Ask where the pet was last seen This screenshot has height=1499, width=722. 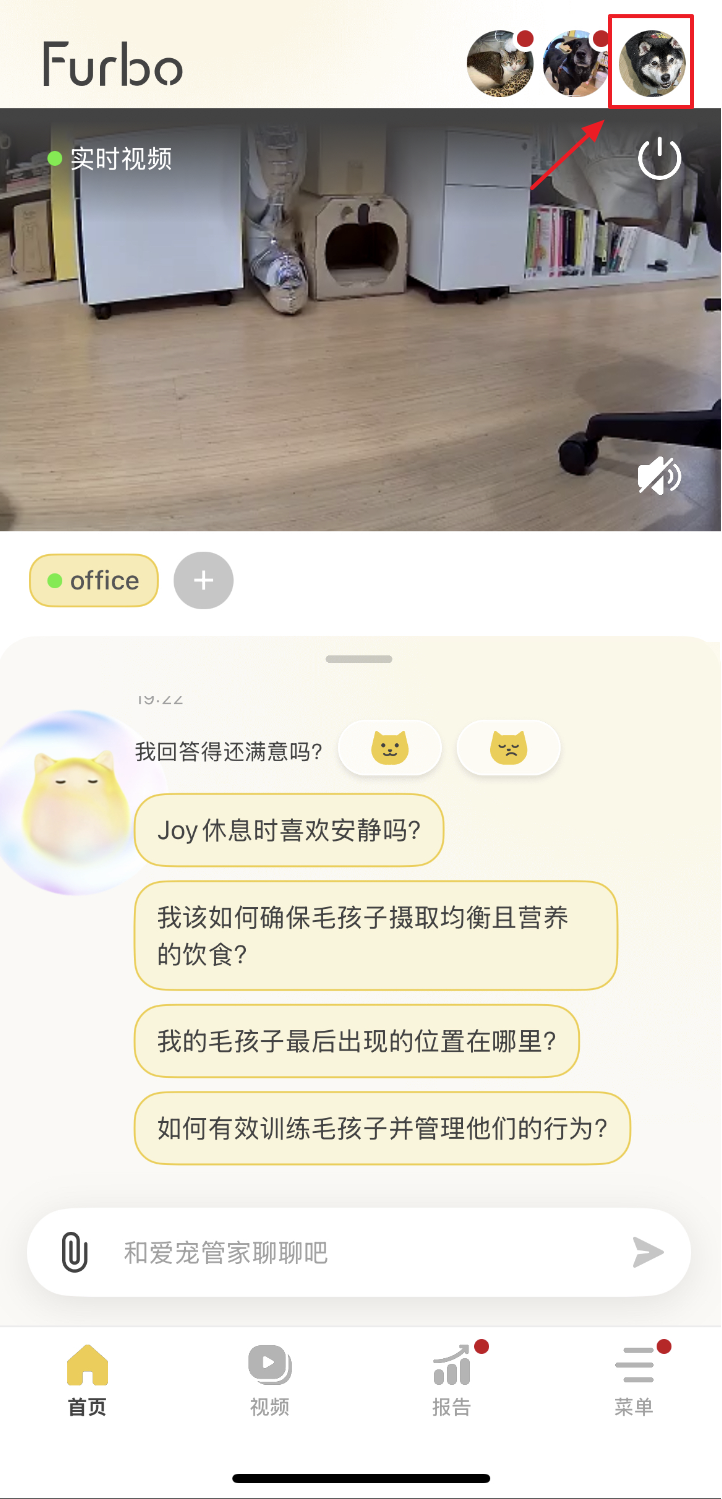click(x=356, y=1041)
